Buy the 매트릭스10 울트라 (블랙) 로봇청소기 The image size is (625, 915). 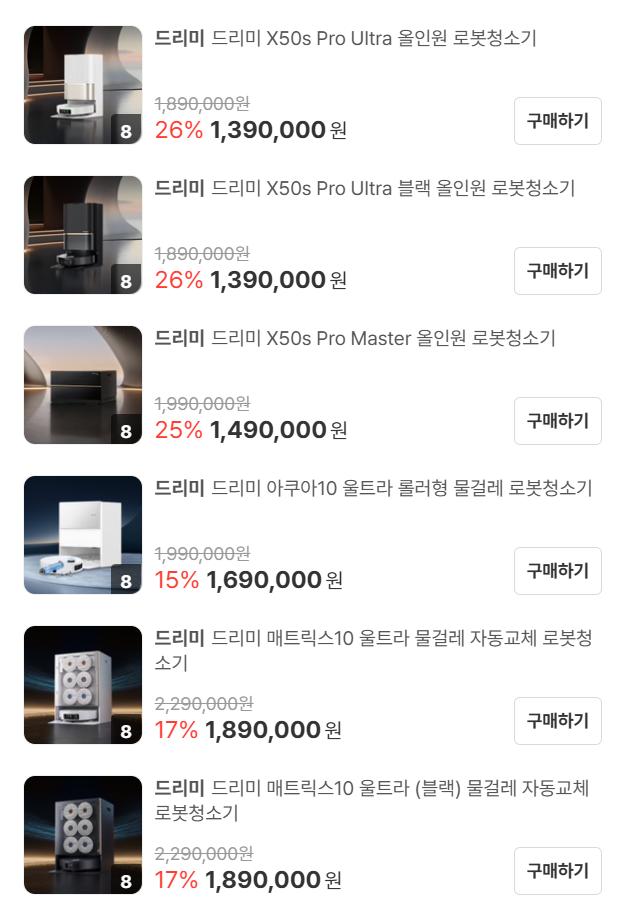[x=557, y=871]
